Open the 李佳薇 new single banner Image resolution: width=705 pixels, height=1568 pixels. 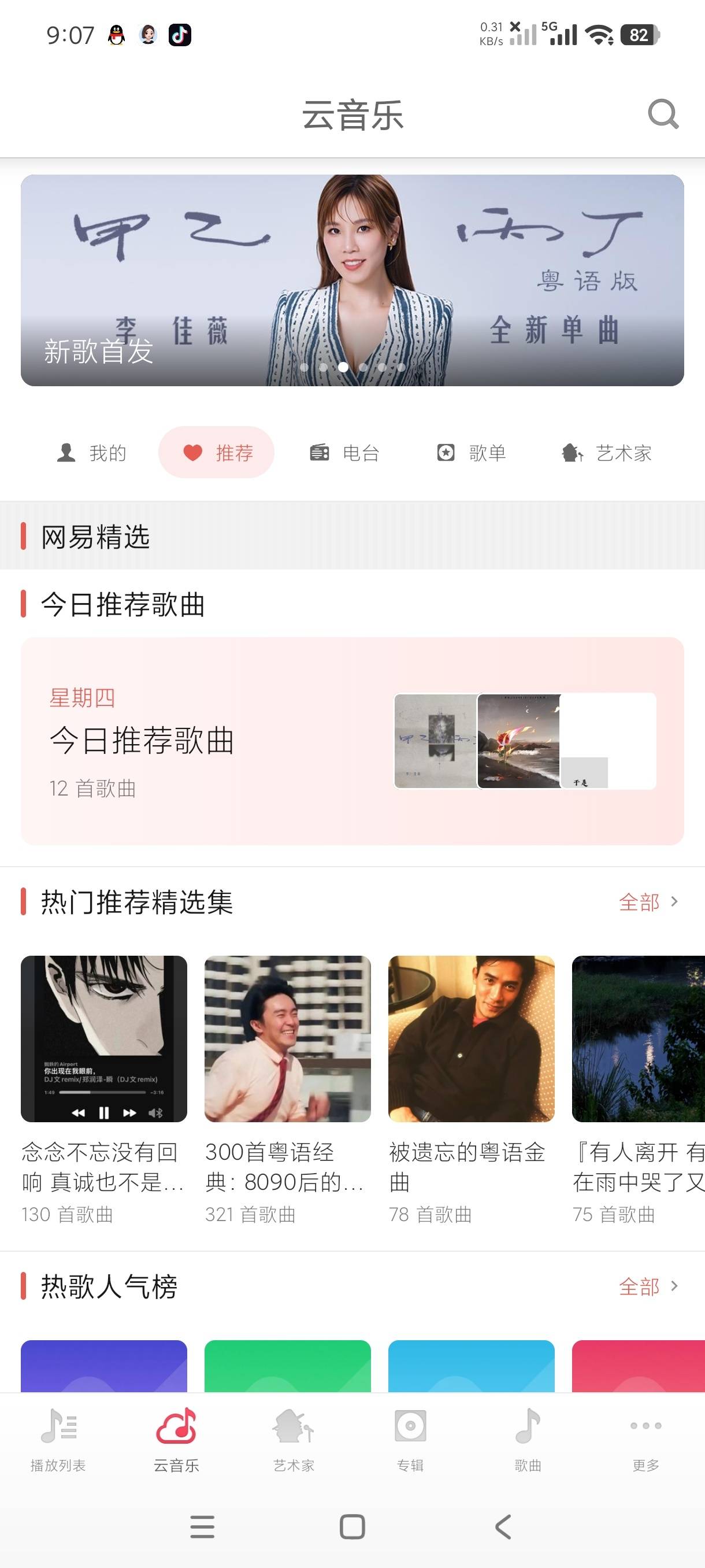(352, 280)
